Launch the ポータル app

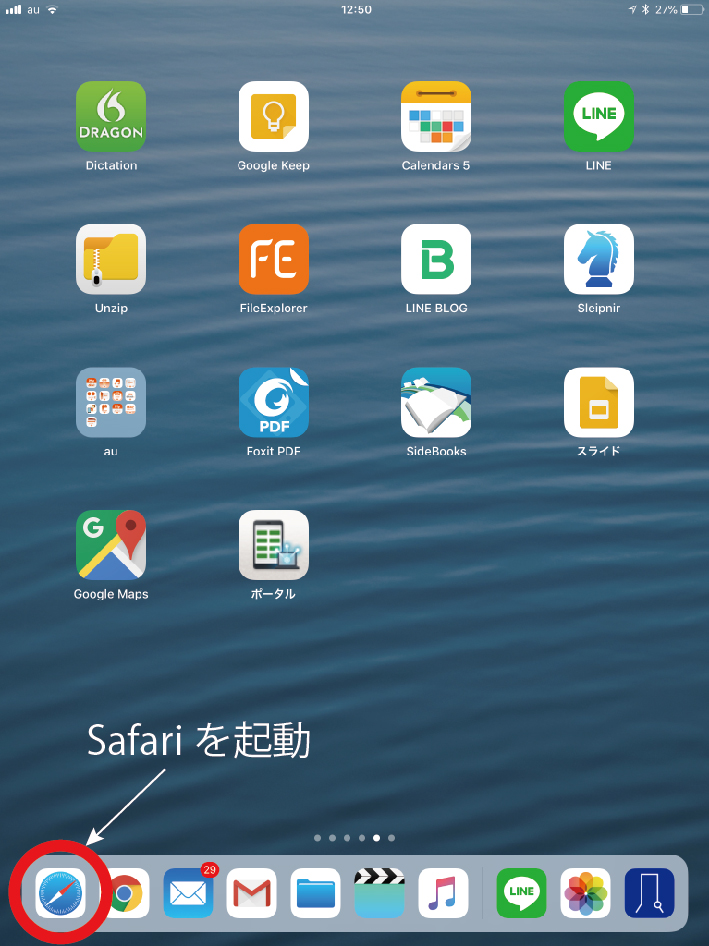click(273, 545)
